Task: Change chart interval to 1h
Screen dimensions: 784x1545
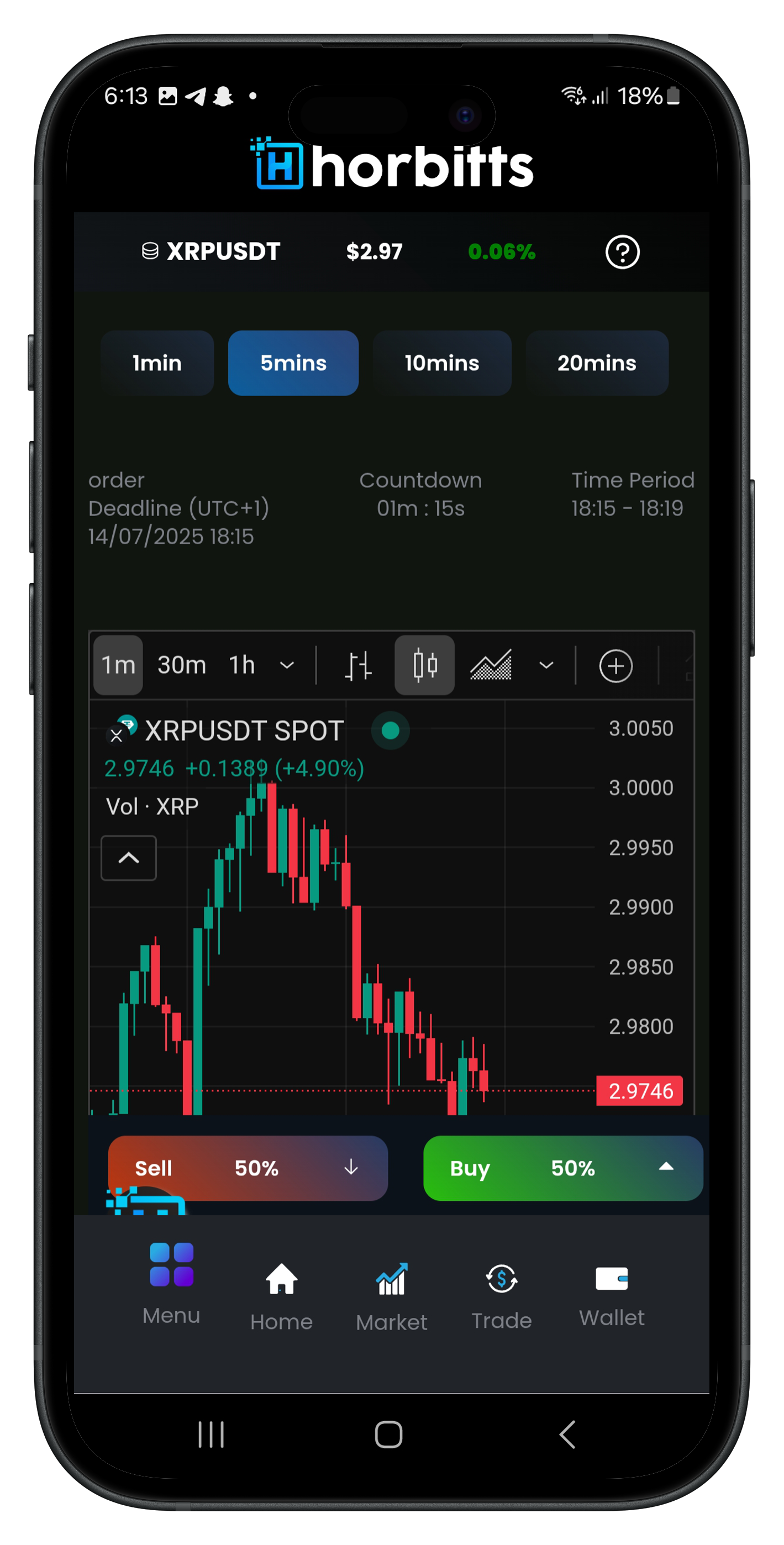Action: tap(243, 665)
